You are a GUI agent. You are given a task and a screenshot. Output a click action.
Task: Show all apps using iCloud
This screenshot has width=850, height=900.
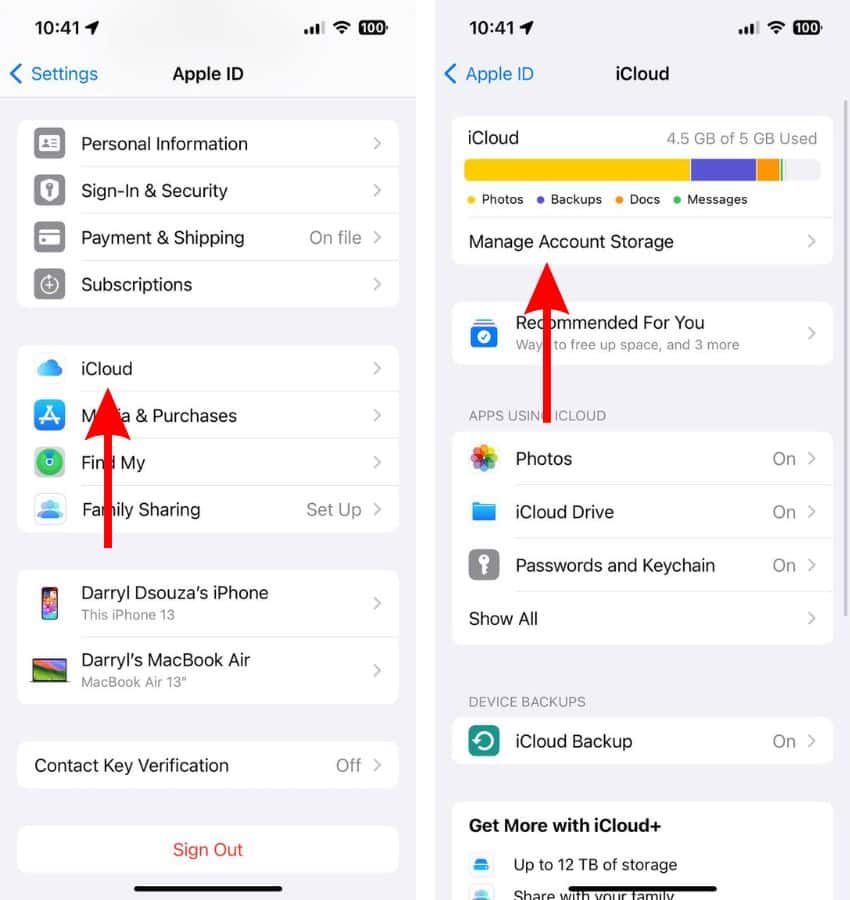click(641, 619)
